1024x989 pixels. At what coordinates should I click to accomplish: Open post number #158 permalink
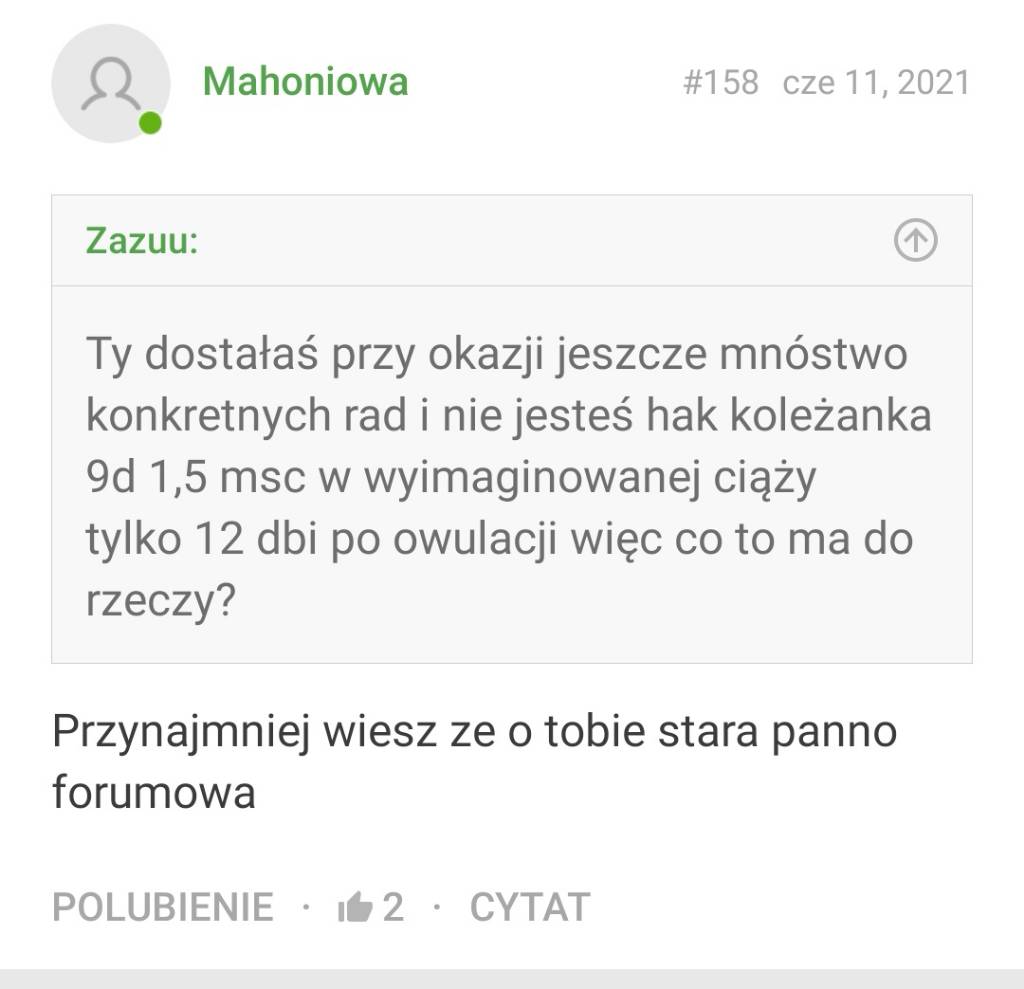pyautogui.click(x=720, y=82)
